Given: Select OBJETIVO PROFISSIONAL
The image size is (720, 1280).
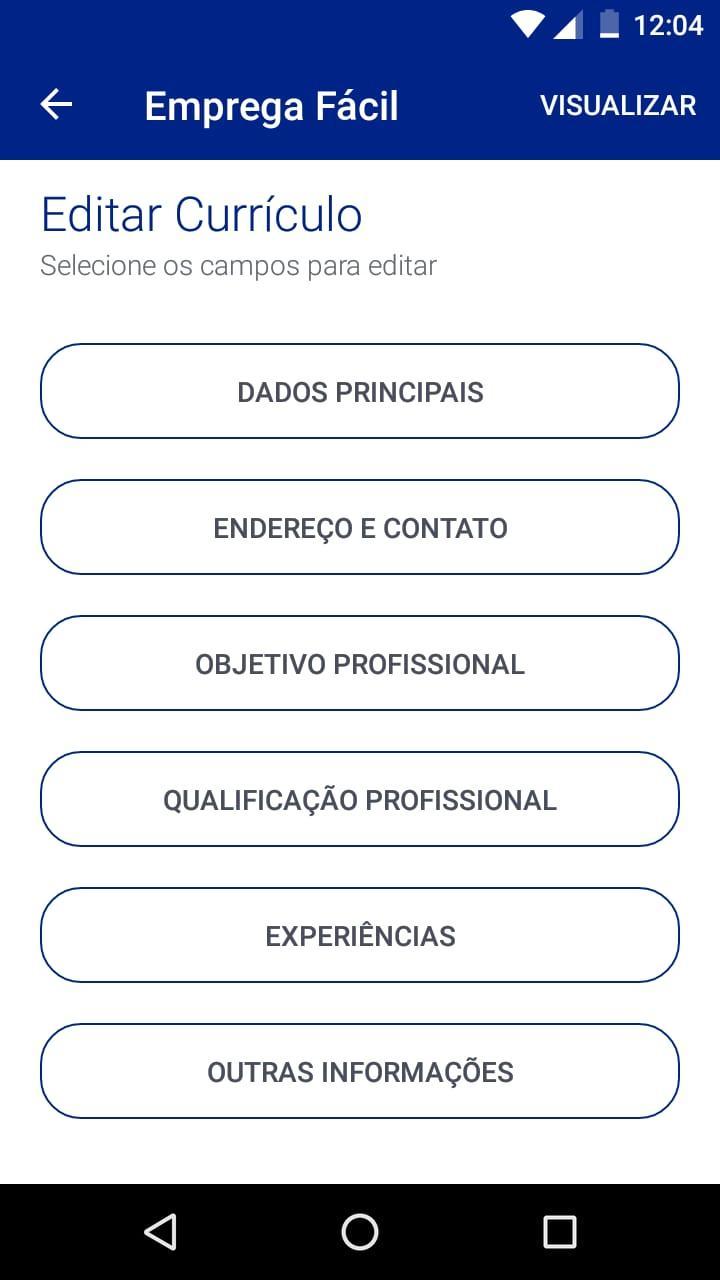Looking at the screenshot, I should click(x=360, y=663).
